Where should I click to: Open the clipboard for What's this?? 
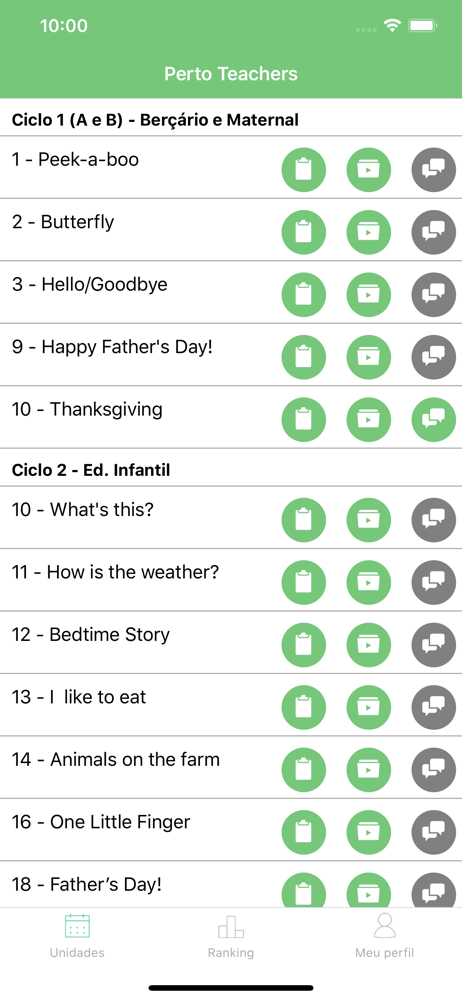[304, 520]
